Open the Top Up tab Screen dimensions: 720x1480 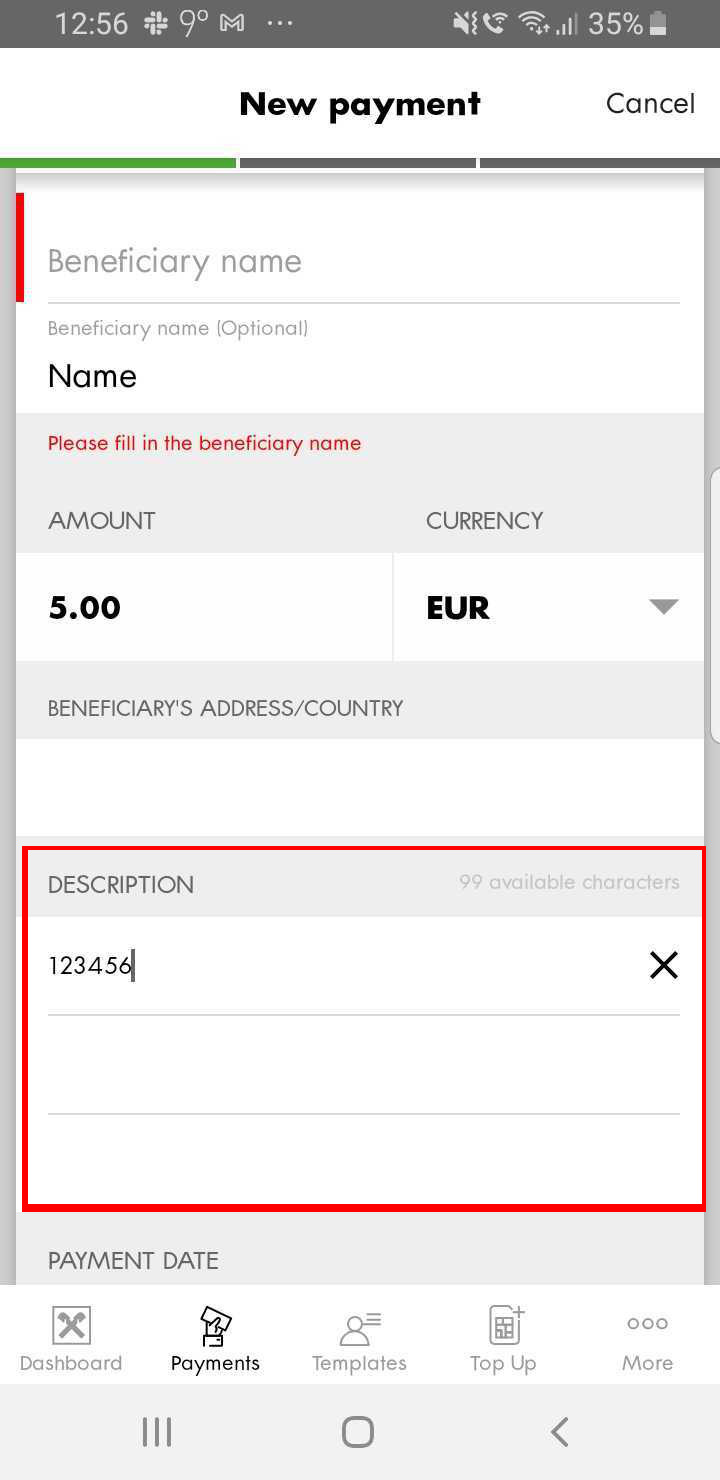click(x=503, y=1340)
